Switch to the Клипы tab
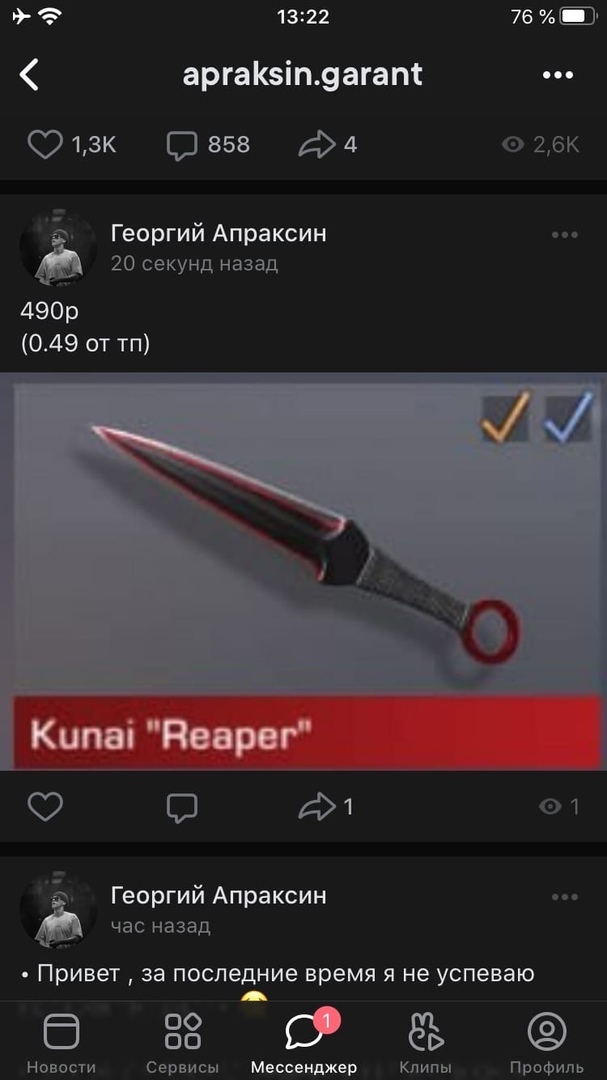Image resolution: width=607 pixels, height=1080 pixels. (425, 1042)
